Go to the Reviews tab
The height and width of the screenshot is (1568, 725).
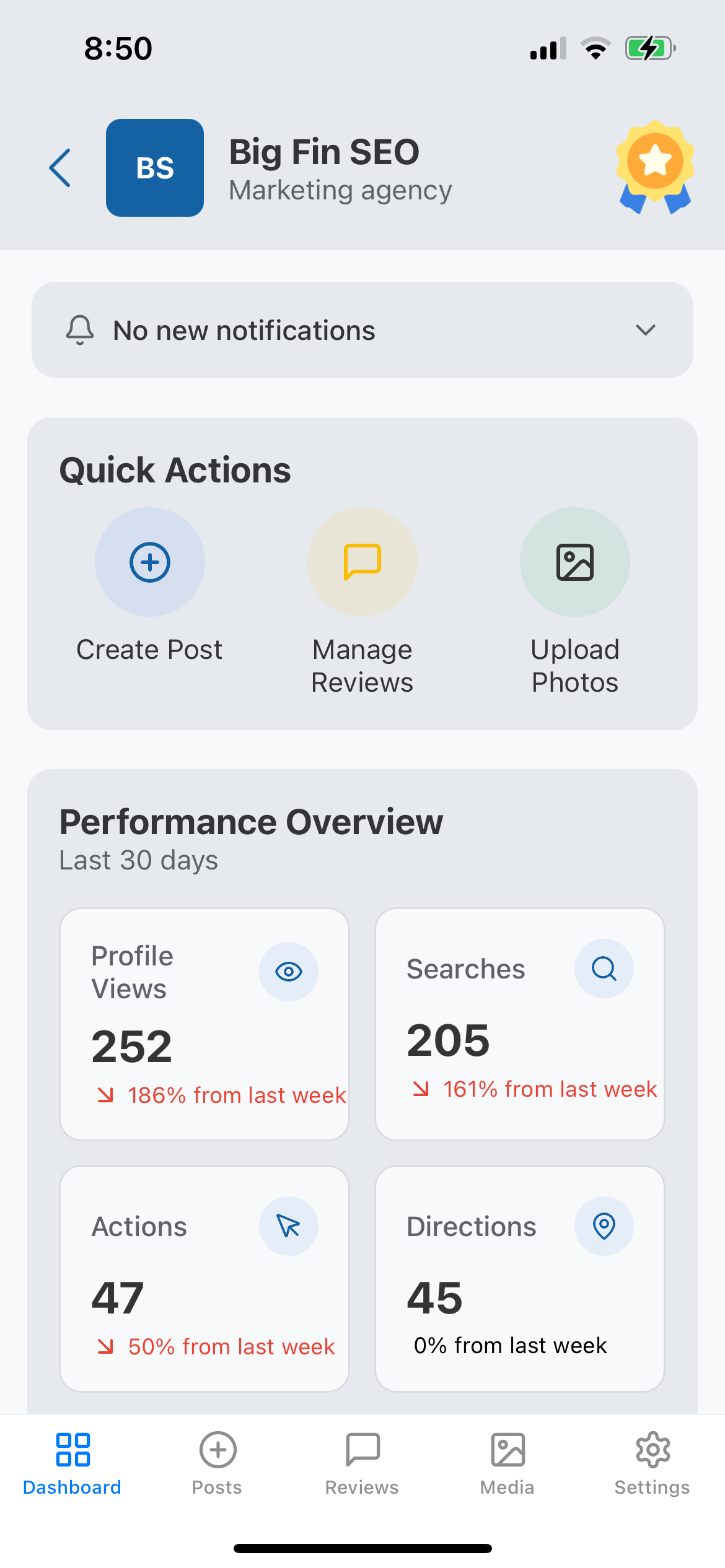tap(362, 1463)
